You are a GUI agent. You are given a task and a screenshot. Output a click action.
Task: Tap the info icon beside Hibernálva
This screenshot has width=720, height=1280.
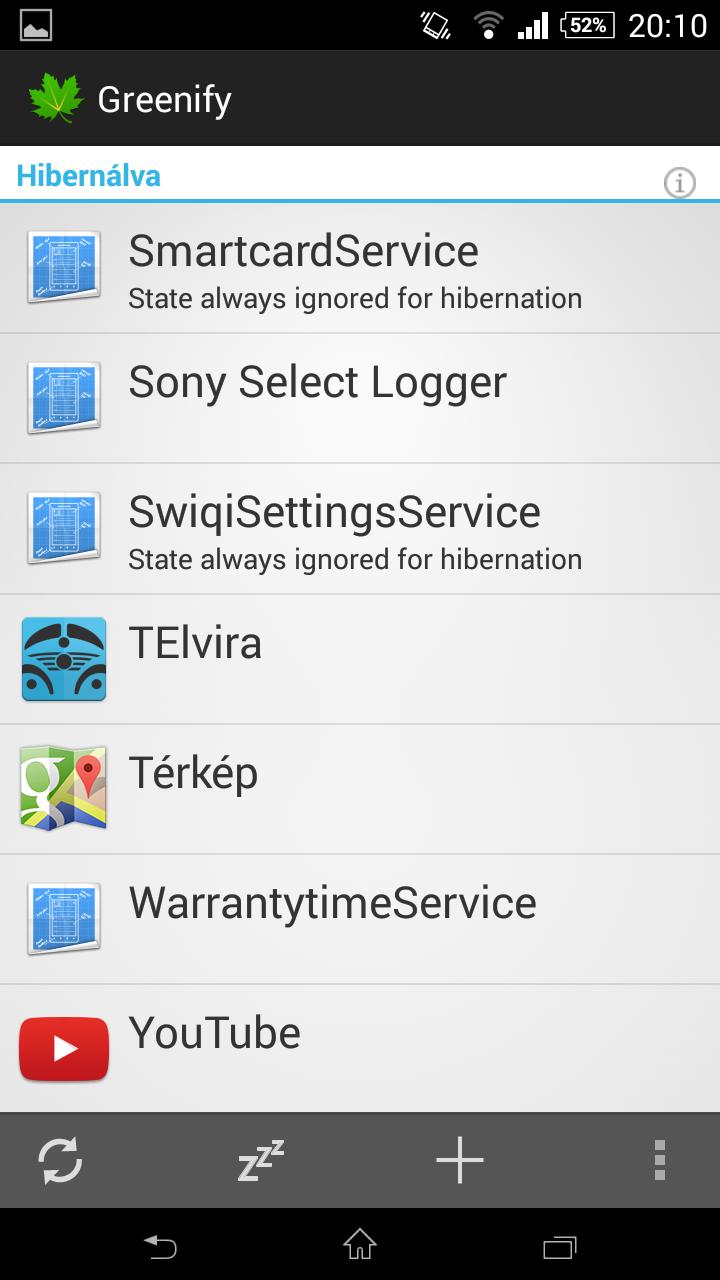pos(679,183)
